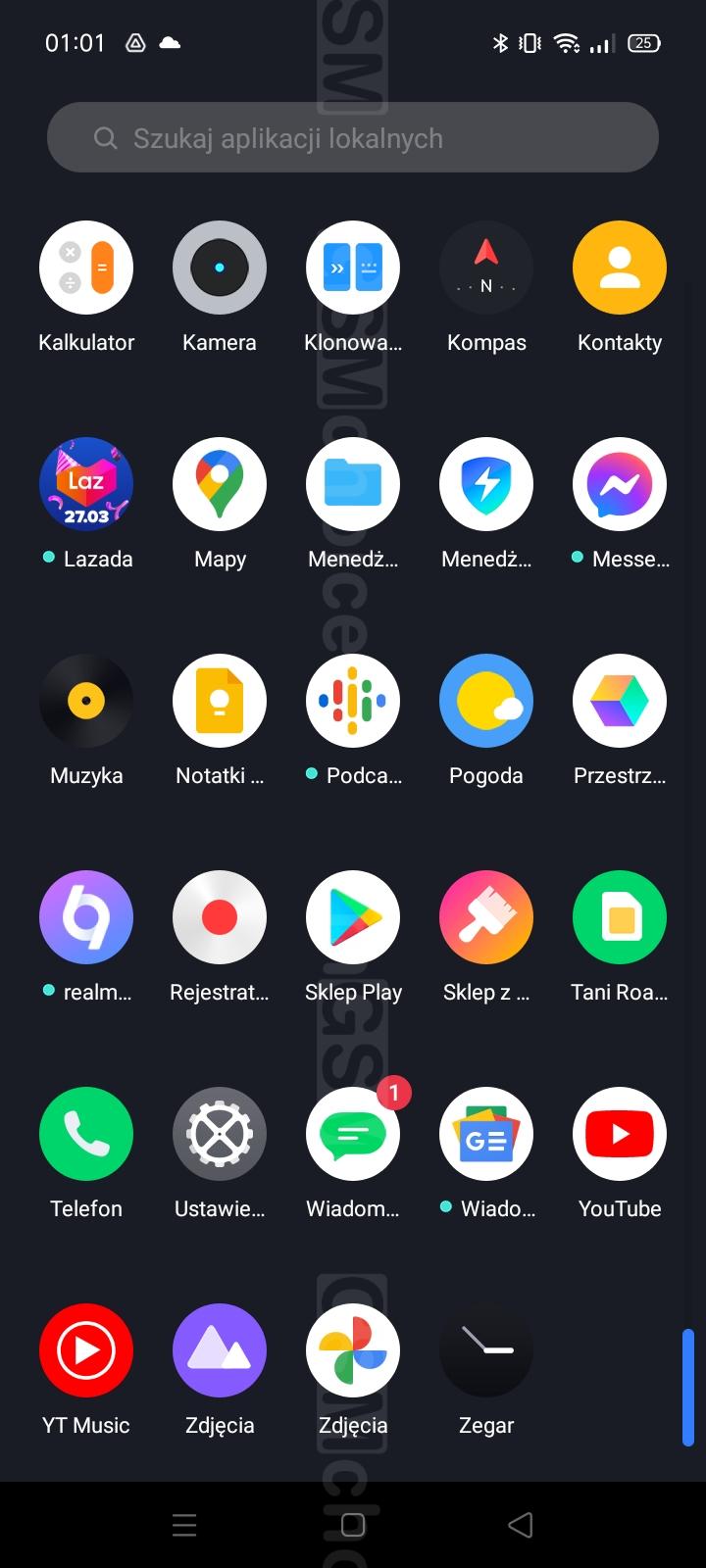This screenshot has width=706, height=1568.
Task: Tap the local apps search field
Action: pos(353,138)
